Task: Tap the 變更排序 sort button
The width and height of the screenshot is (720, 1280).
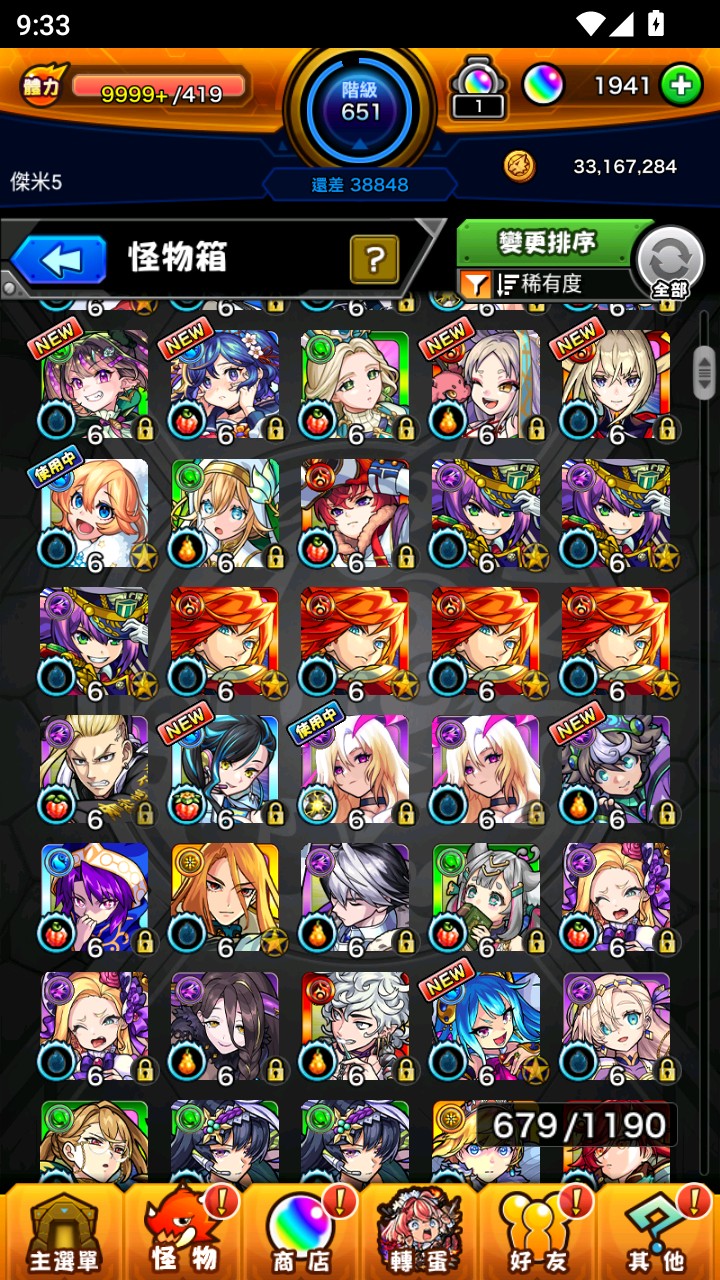Action: click(x=547, y=242)
